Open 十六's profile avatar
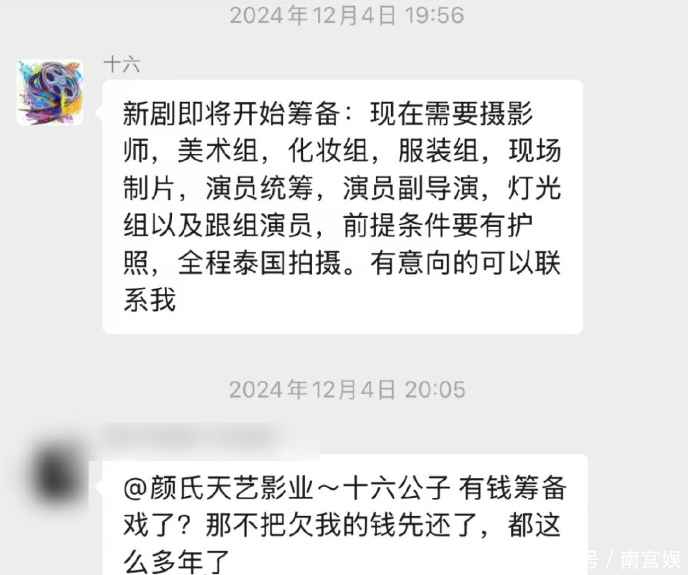688x575 pixels. tap(51, 93)
